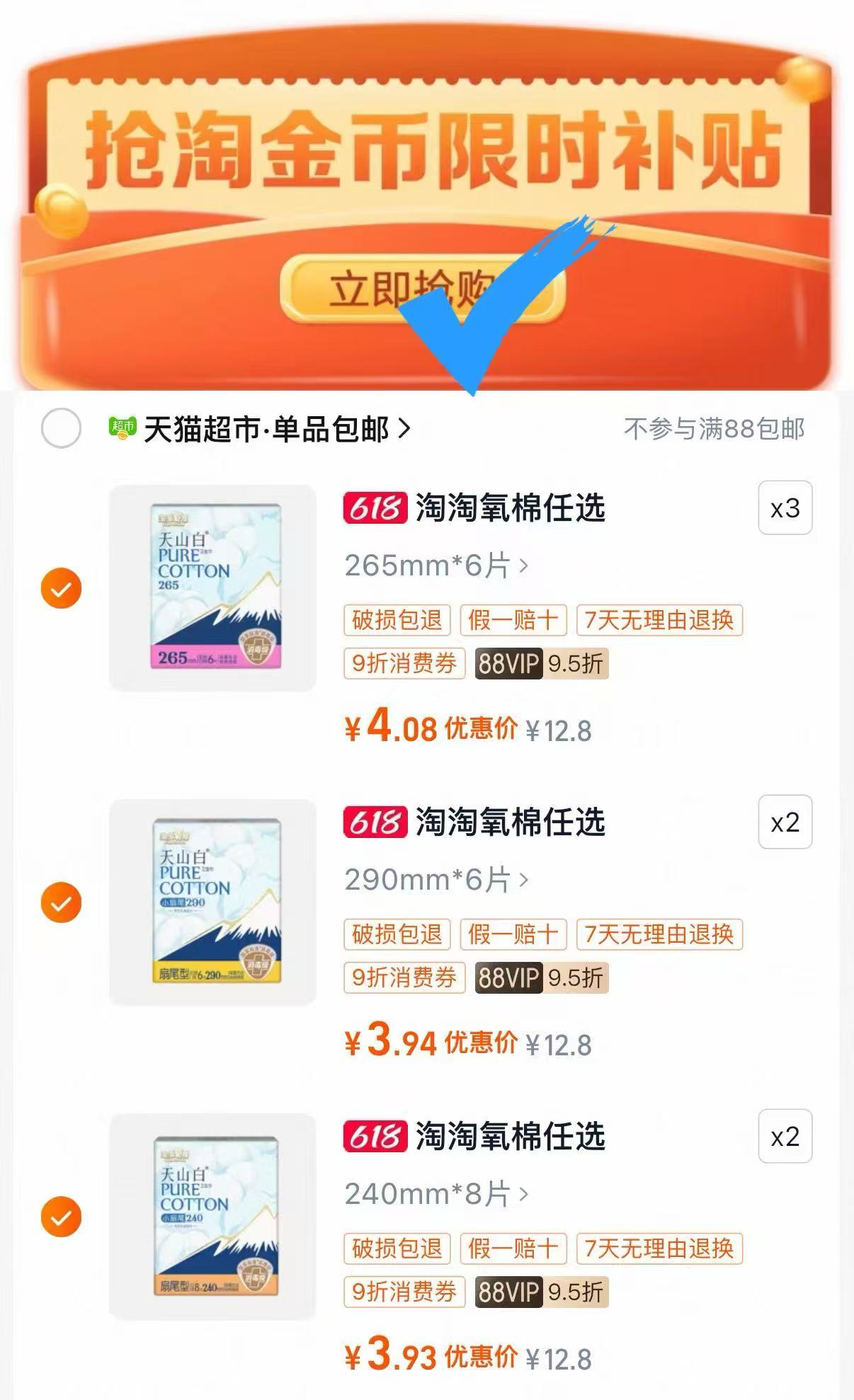Click the 240mm product thumbnail image
The height and width of the screenshot is (1400, 854).
[x=212, y=1217]
